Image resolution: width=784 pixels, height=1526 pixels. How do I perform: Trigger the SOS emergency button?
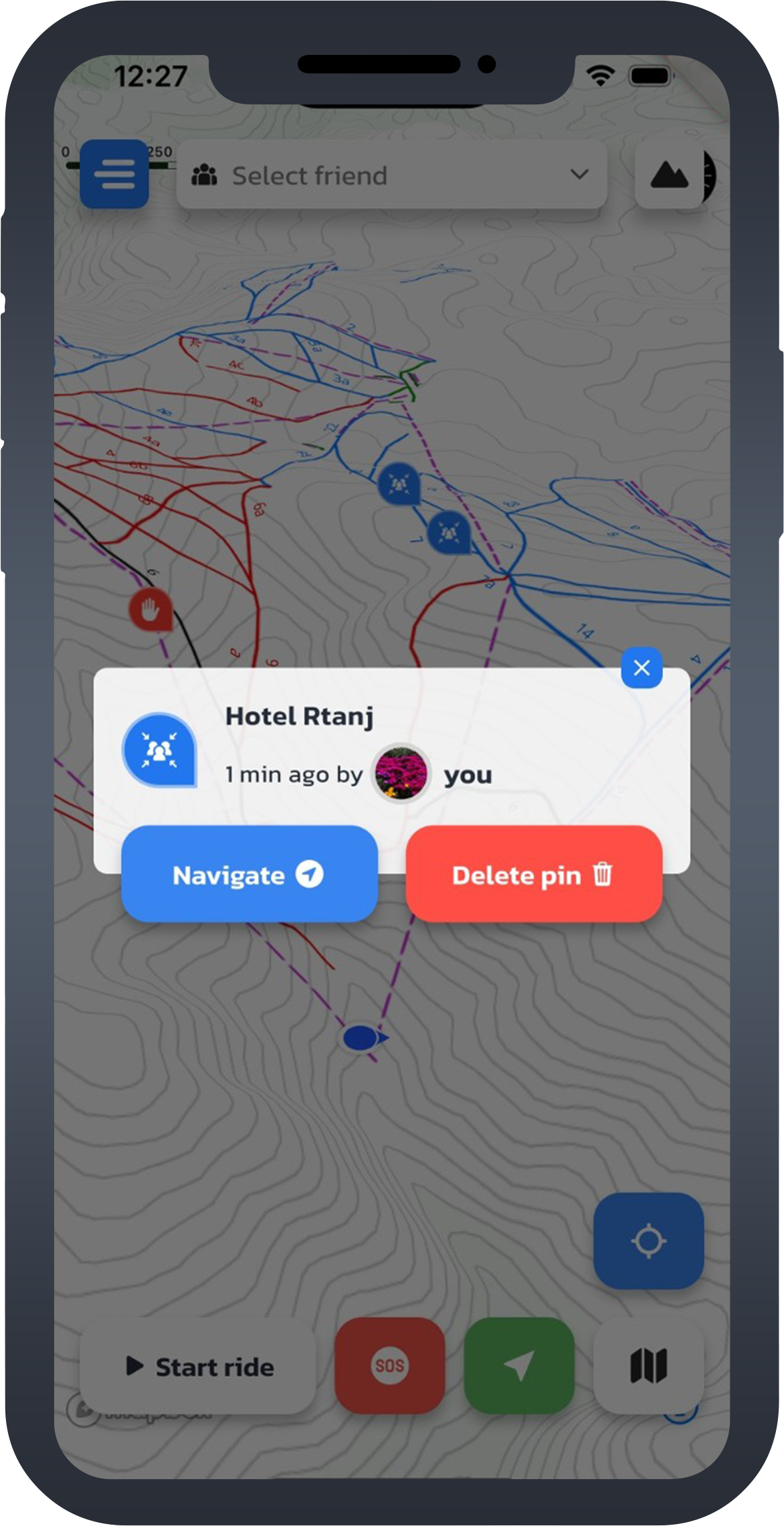[x=389, y=1365]
